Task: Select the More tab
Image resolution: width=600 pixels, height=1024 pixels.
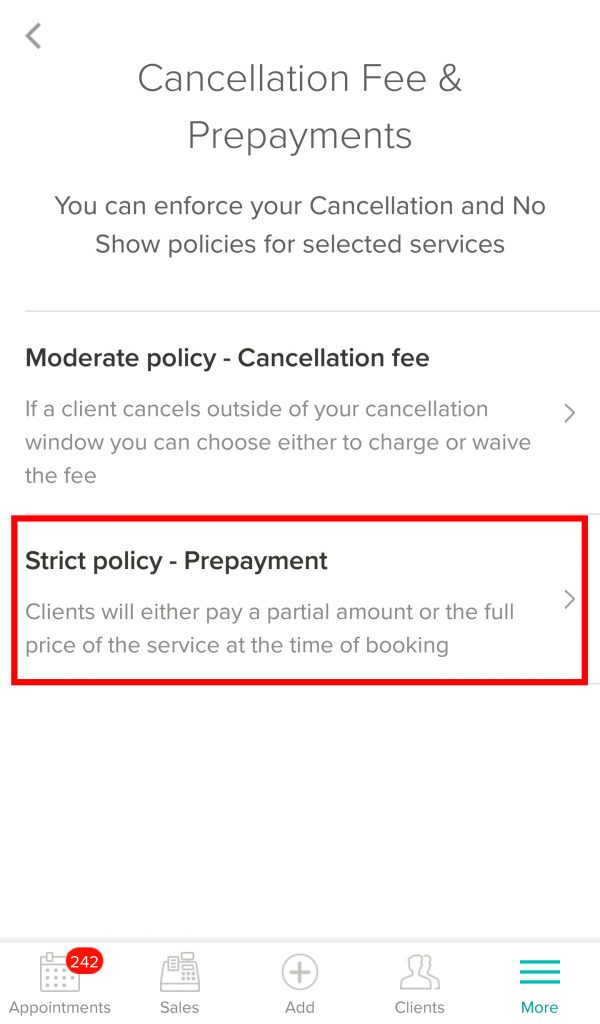Action: [540, 982]
